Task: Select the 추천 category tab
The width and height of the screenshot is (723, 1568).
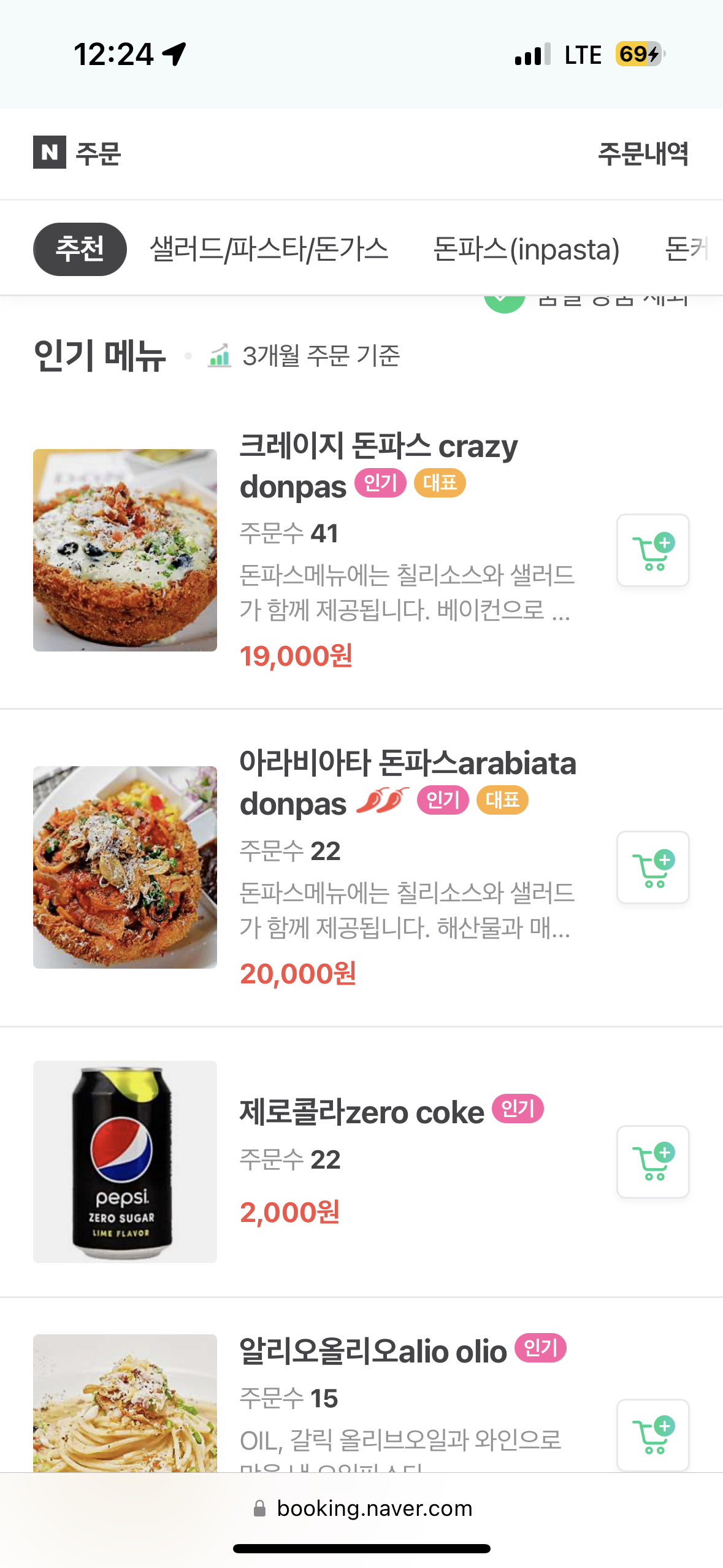Action: (80, 249)
